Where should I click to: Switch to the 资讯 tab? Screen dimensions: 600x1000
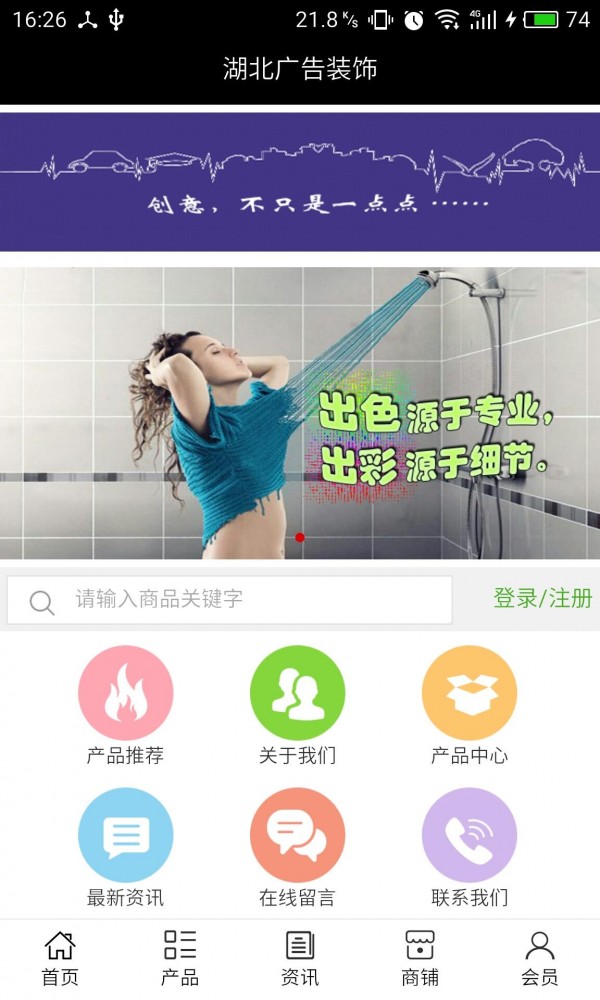[x=300, y=958]
